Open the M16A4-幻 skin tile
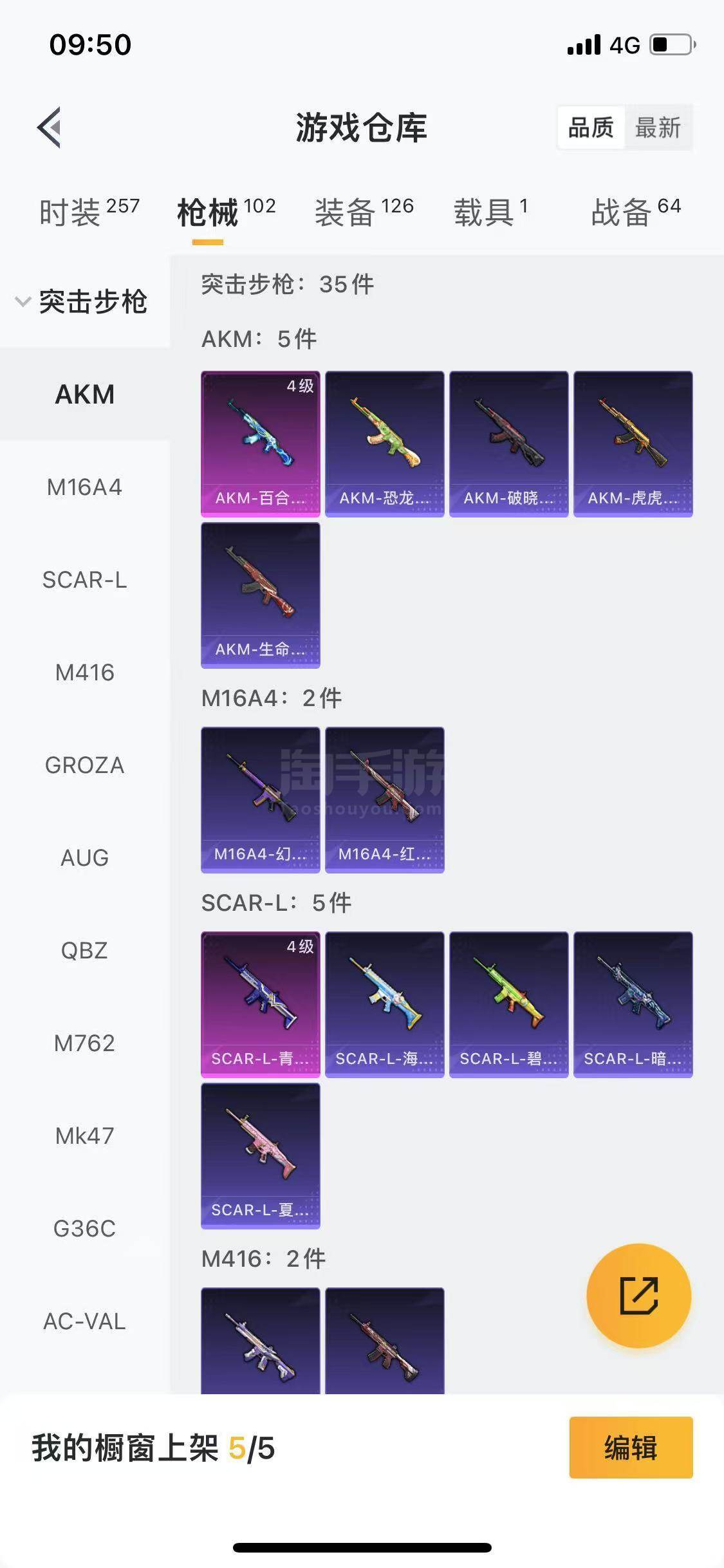724x1568 pixels. 261,800
